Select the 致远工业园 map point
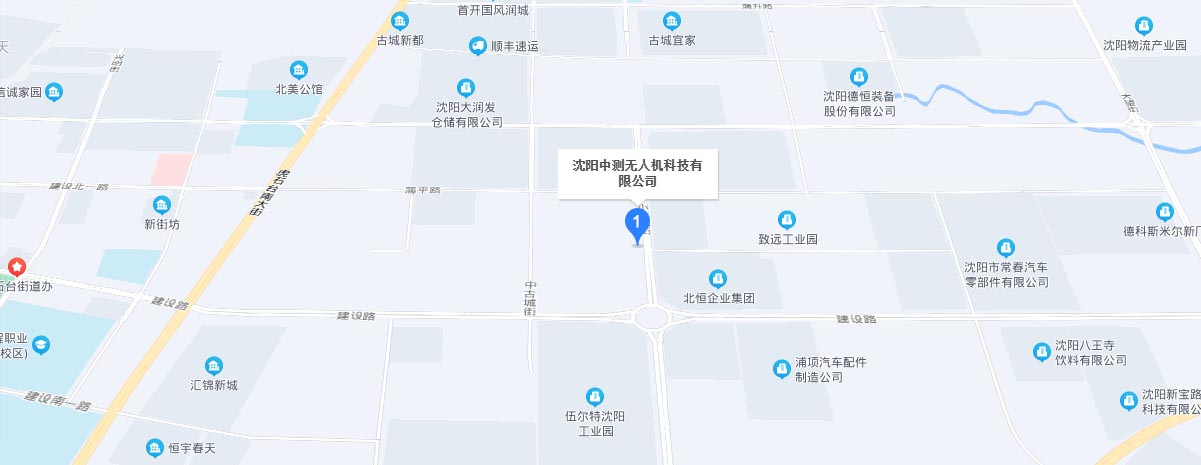 coord(787,219)
